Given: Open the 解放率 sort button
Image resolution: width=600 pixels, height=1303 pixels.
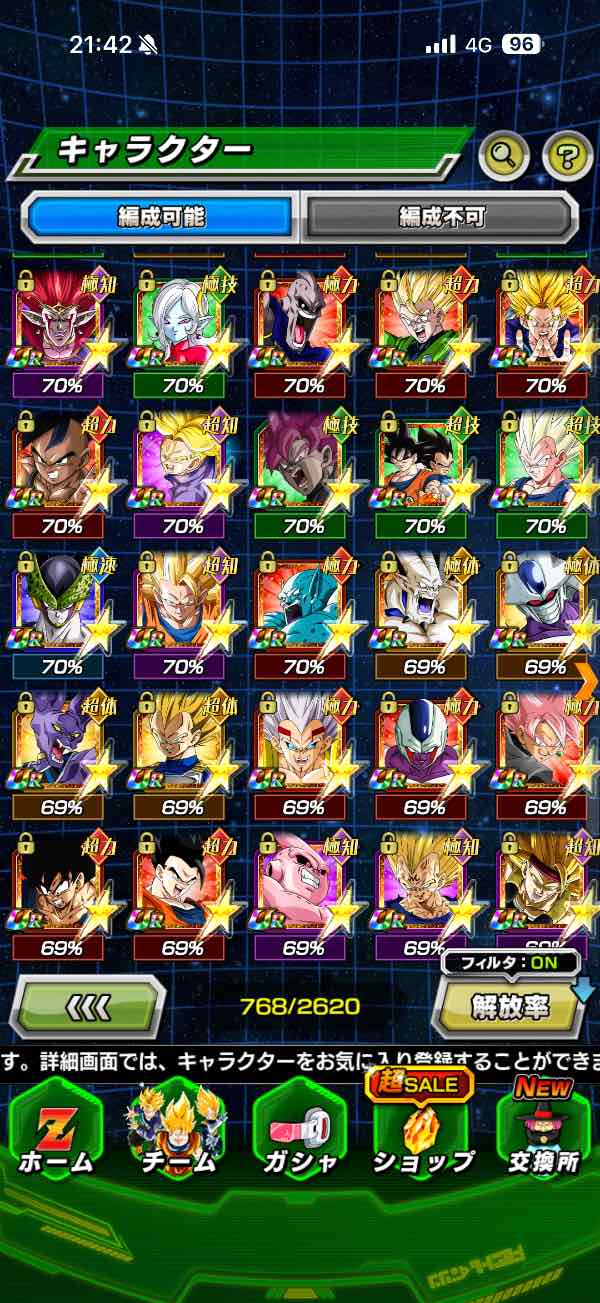Looking at the screenshot, I should (509, 1006).
